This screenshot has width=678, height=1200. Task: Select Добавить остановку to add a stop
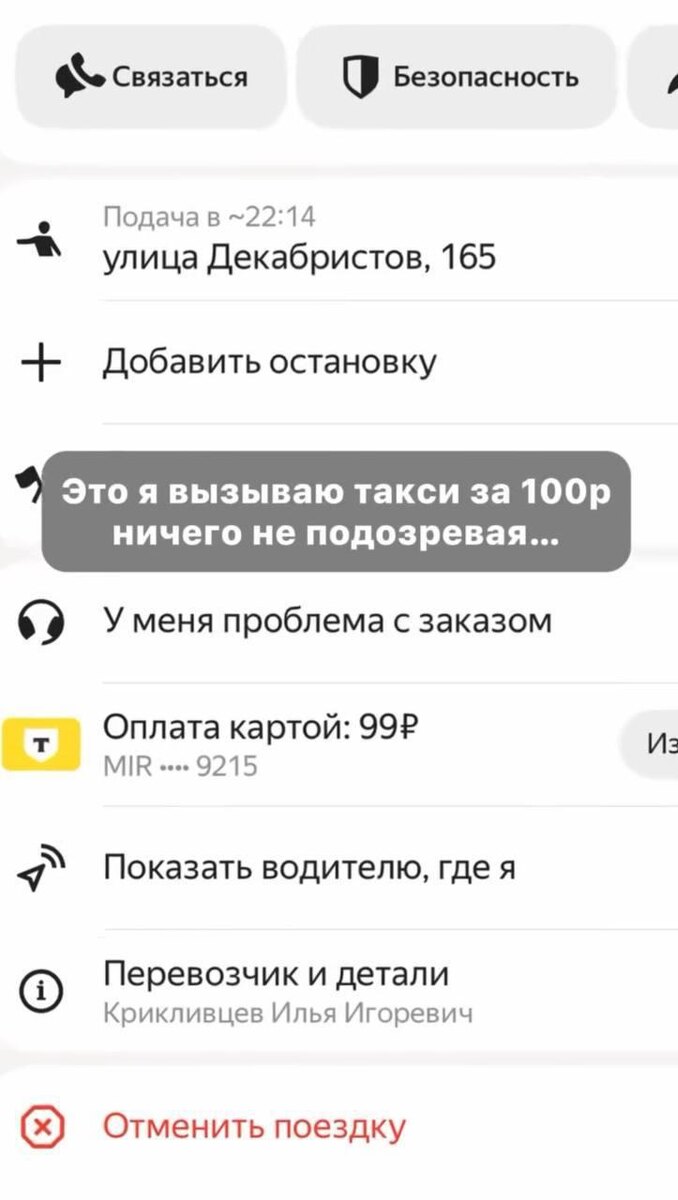270,362
